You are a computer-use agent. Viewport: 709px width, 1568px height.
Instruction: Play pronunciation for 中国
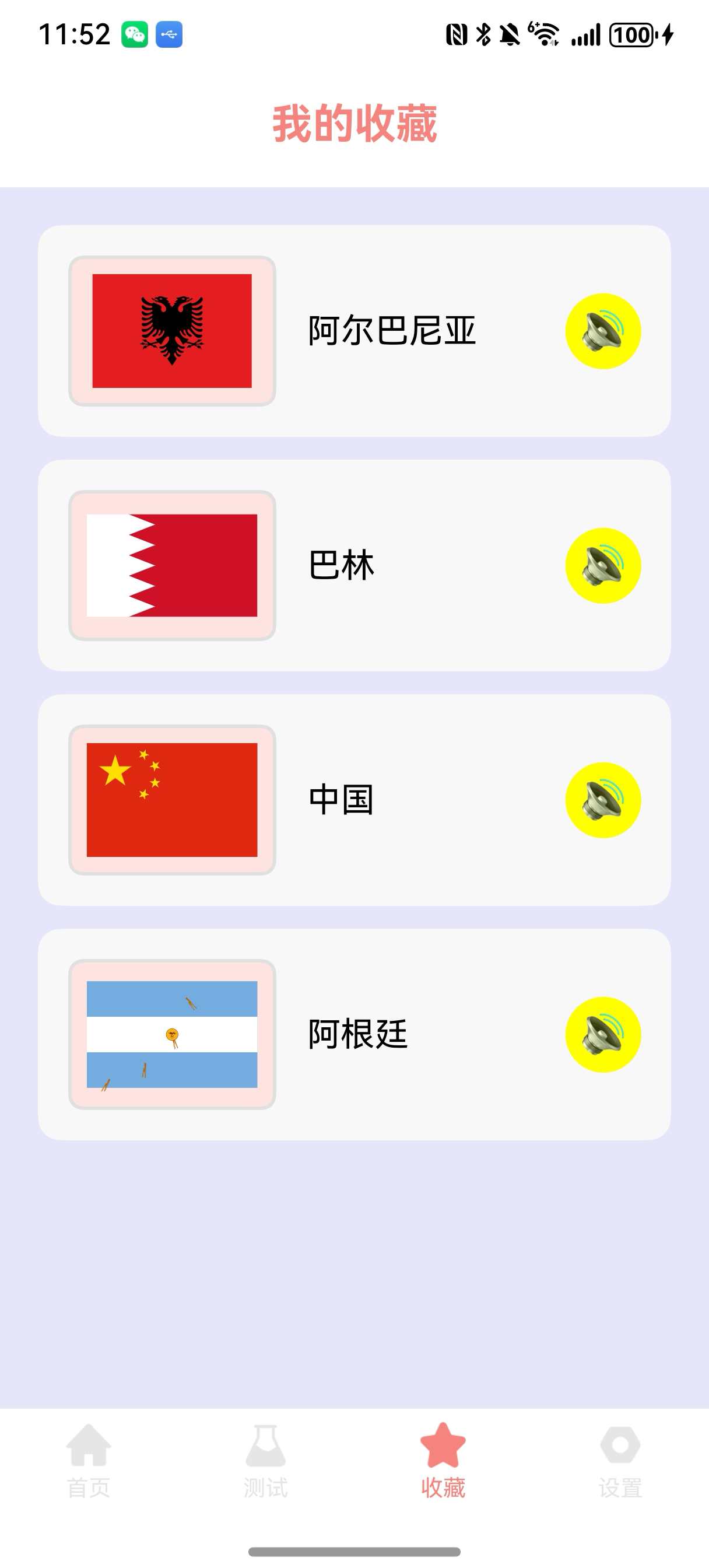point(602,800)
